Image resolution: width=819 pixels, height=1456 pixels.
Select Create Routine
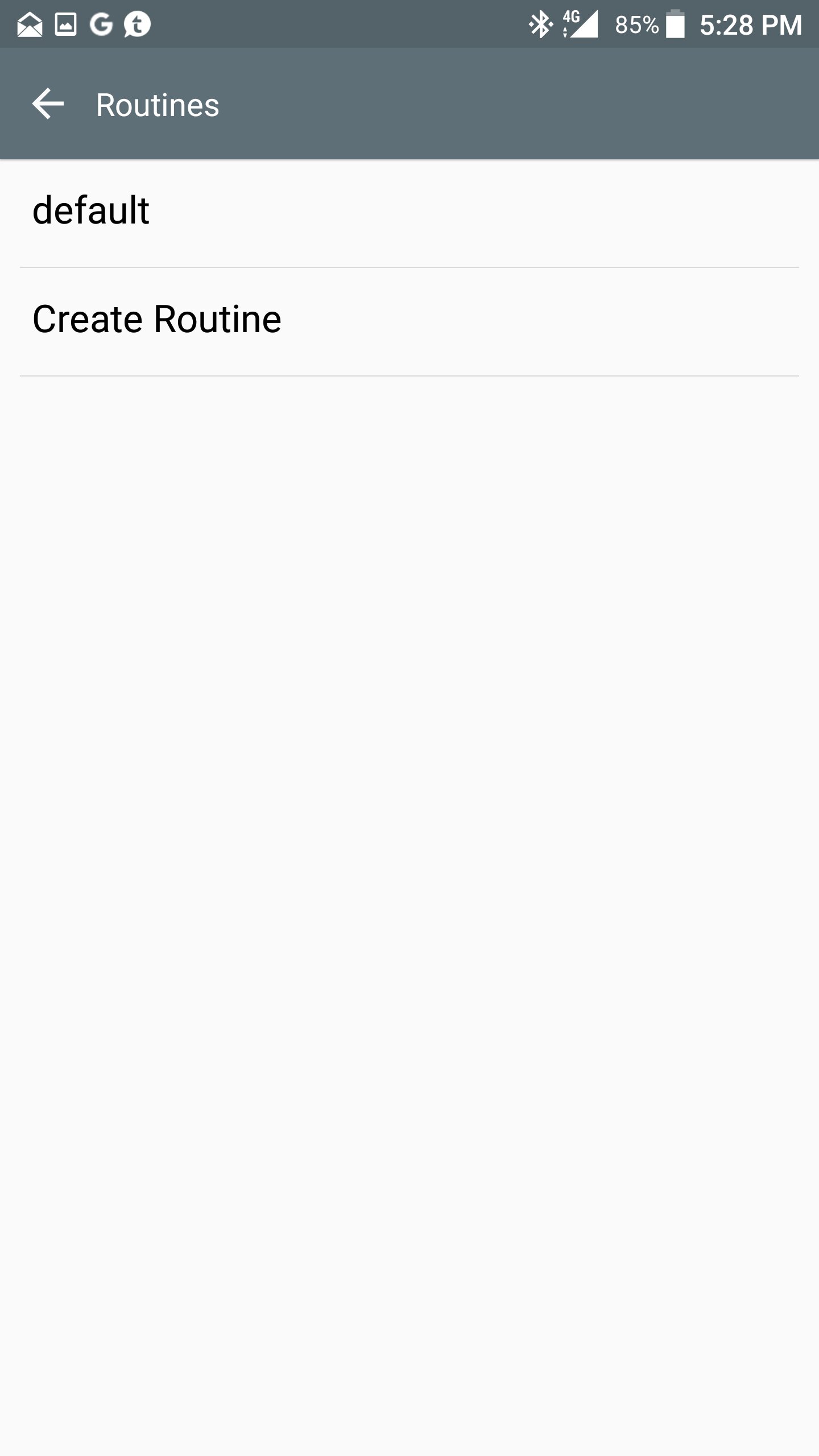coord(409,321)
